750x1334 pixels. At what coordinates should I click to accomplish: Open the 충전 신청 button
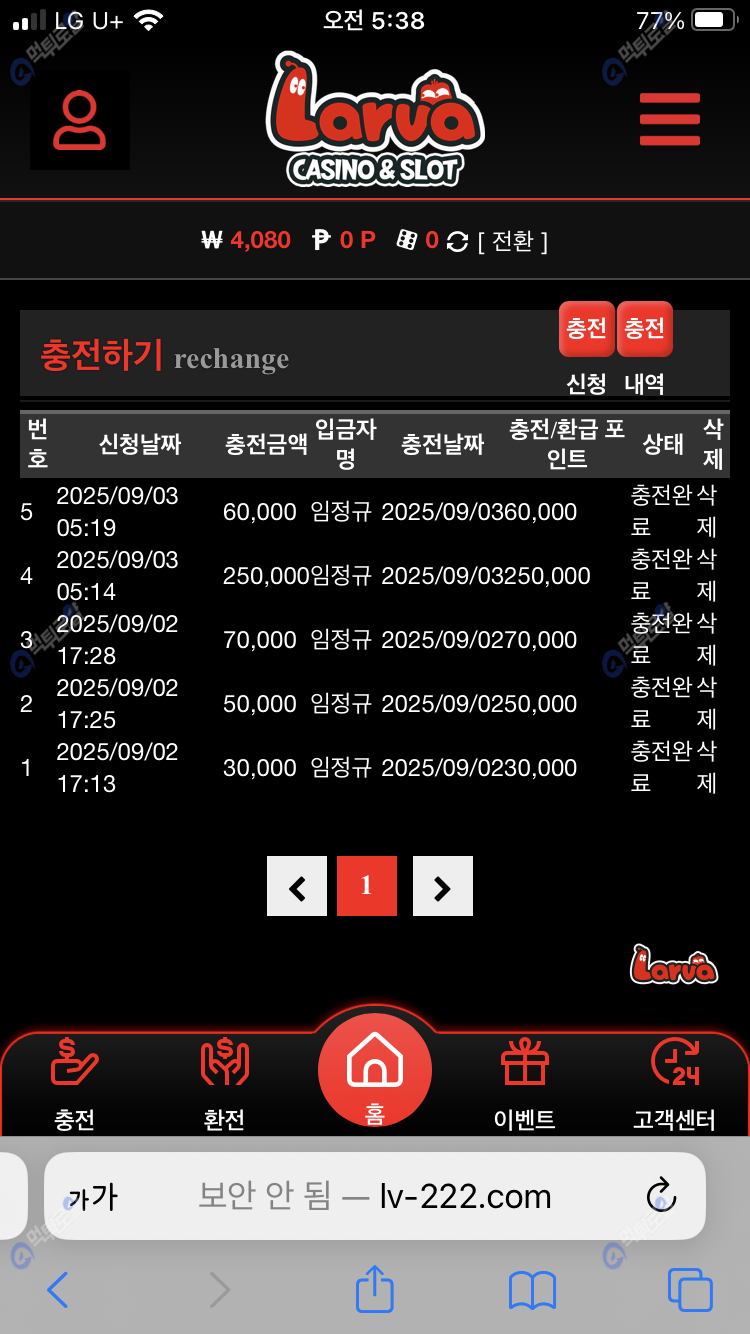587,330
